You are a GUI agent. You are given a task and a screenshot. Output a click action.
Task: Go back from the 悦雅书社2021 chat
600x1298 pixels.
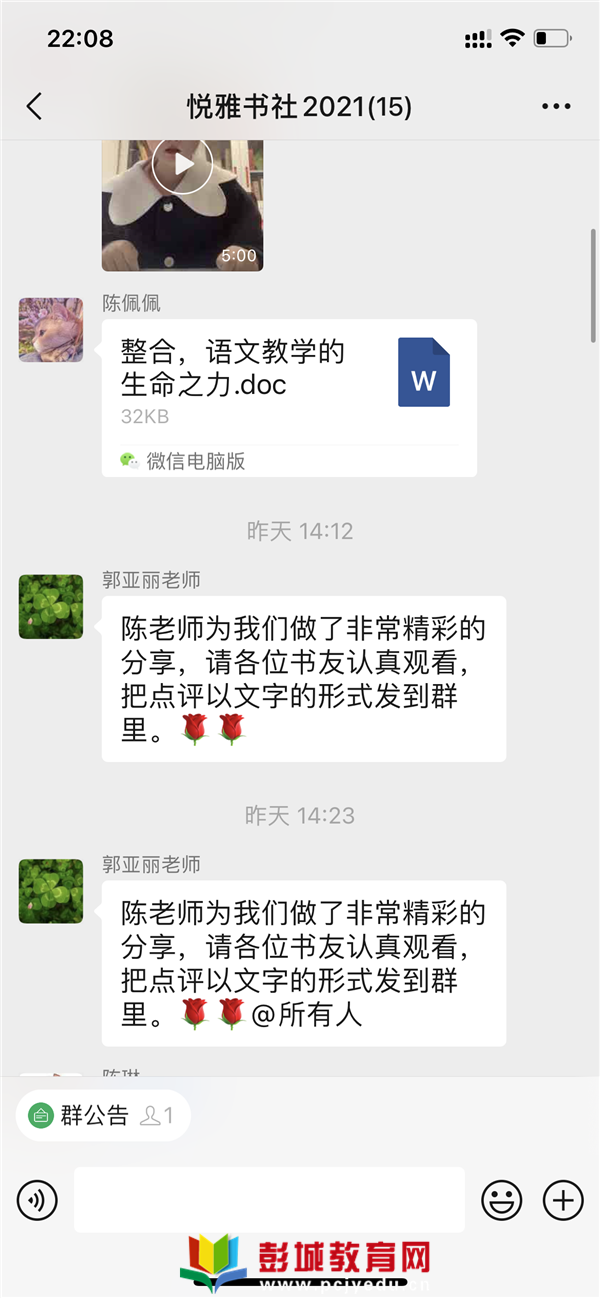tap(34, 106)
